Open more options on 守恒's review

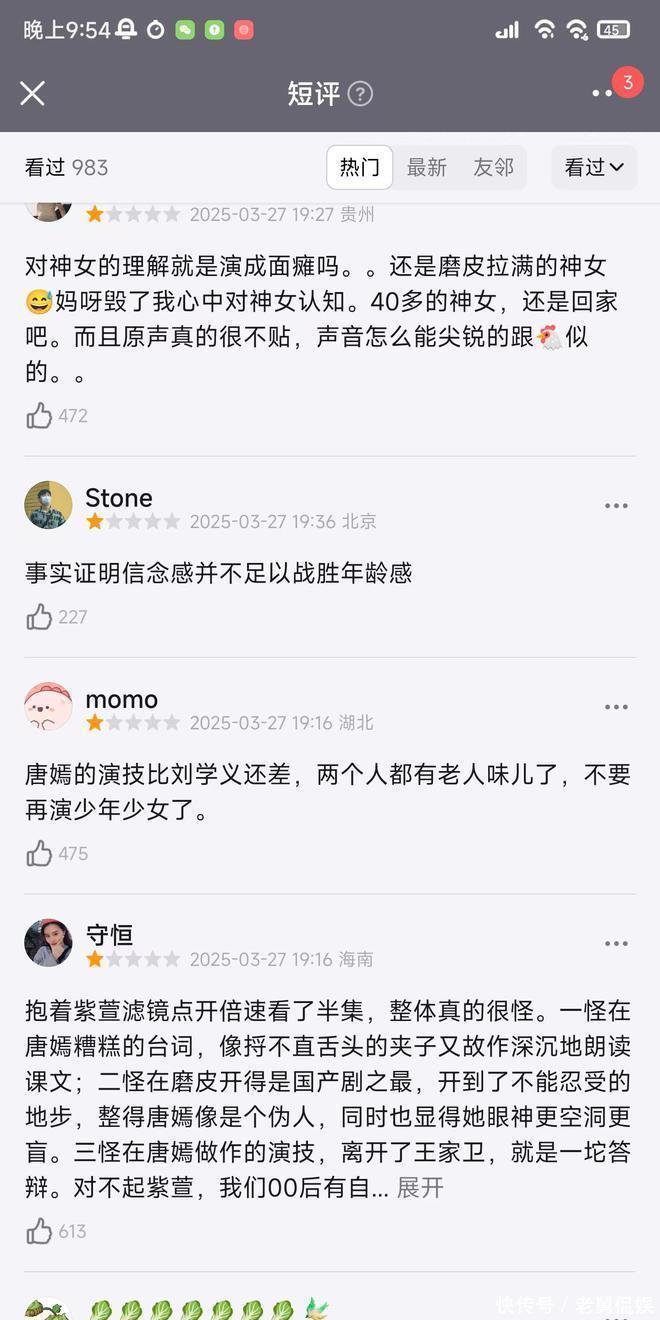616,943
